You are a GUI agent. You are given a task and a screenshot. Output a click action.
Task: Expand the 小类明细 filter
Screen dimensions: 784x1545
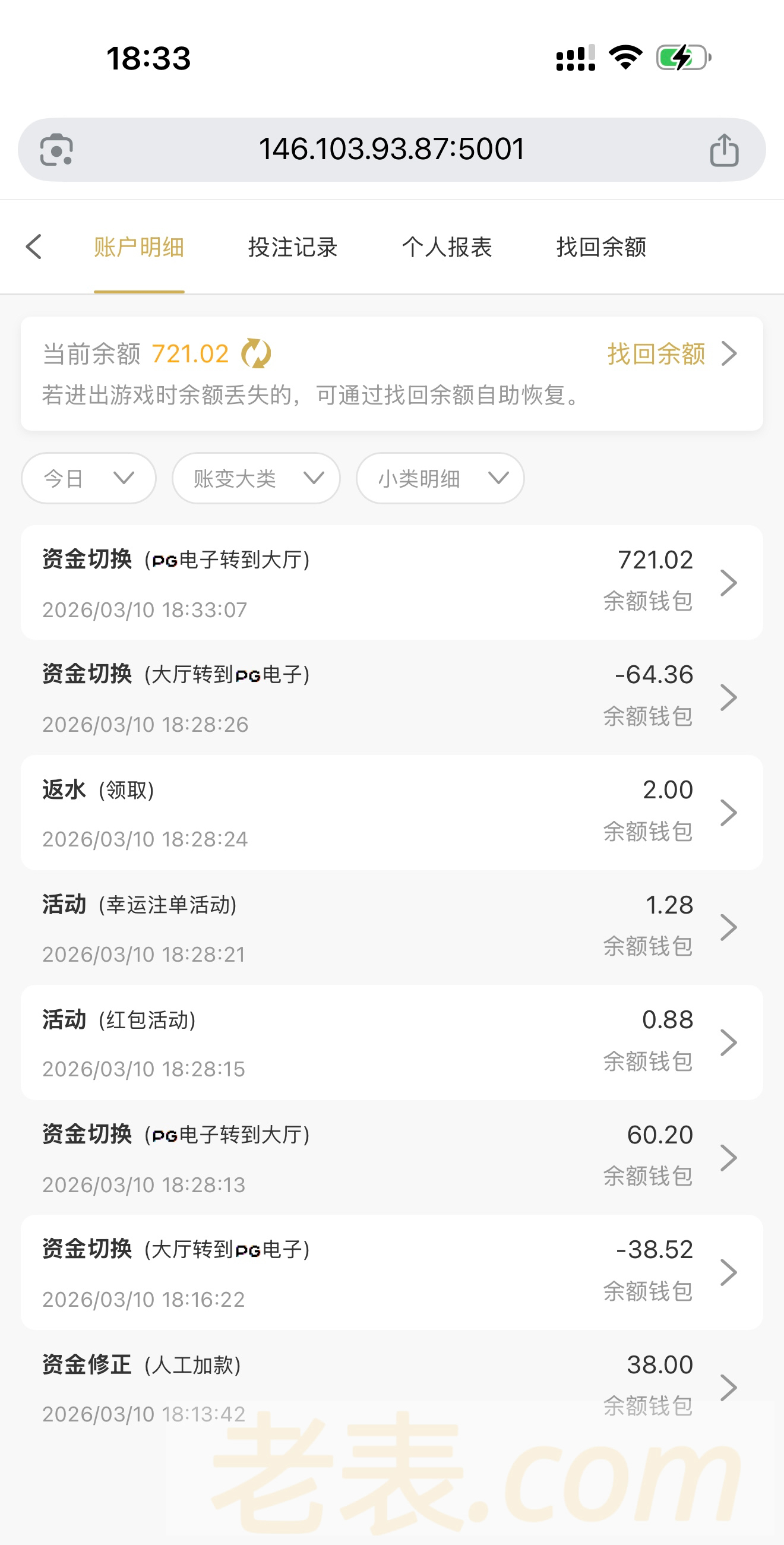coord(440,478)
